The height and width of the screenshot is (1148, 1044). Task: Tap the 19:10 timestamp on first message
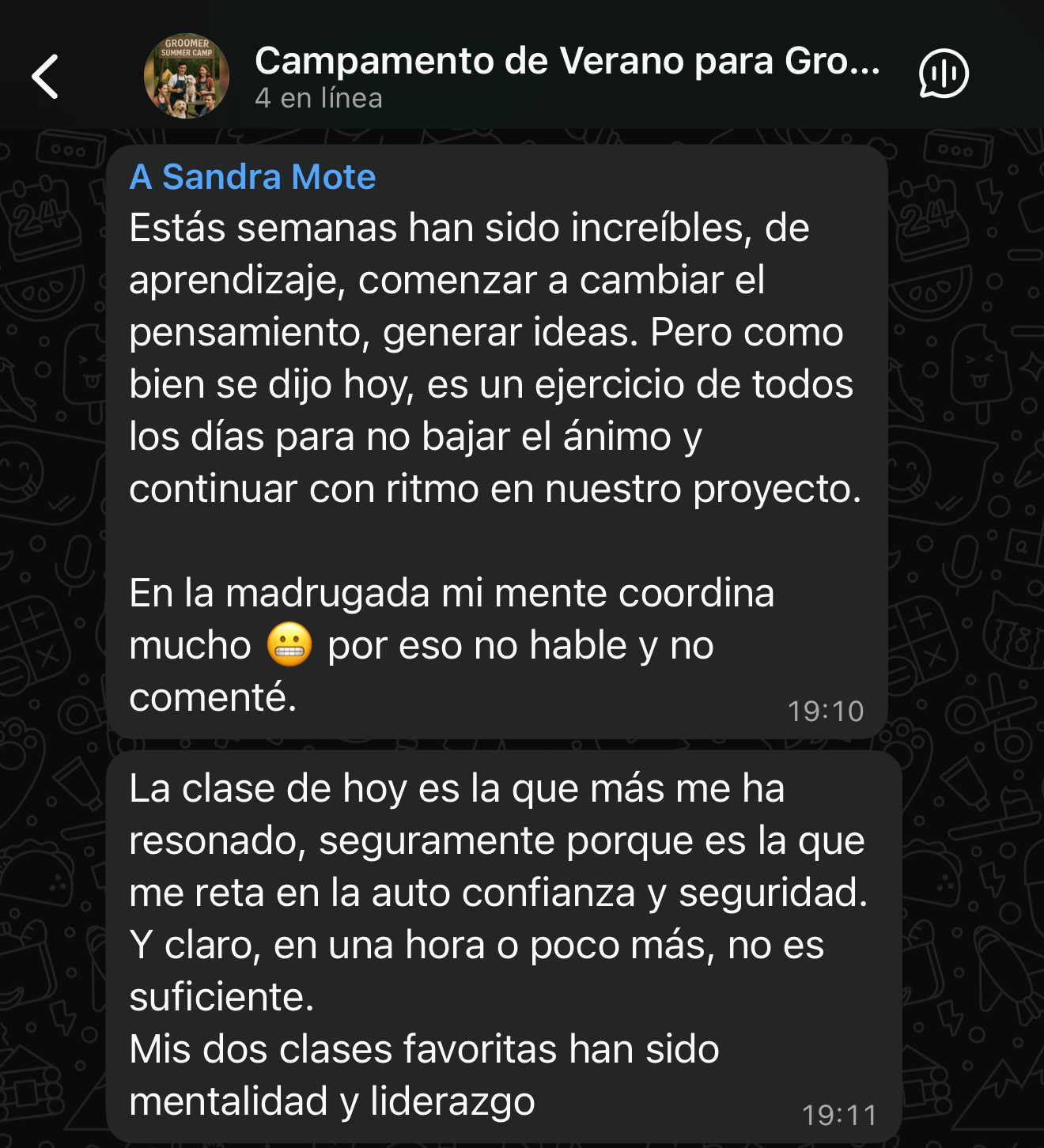pos(826,709)
